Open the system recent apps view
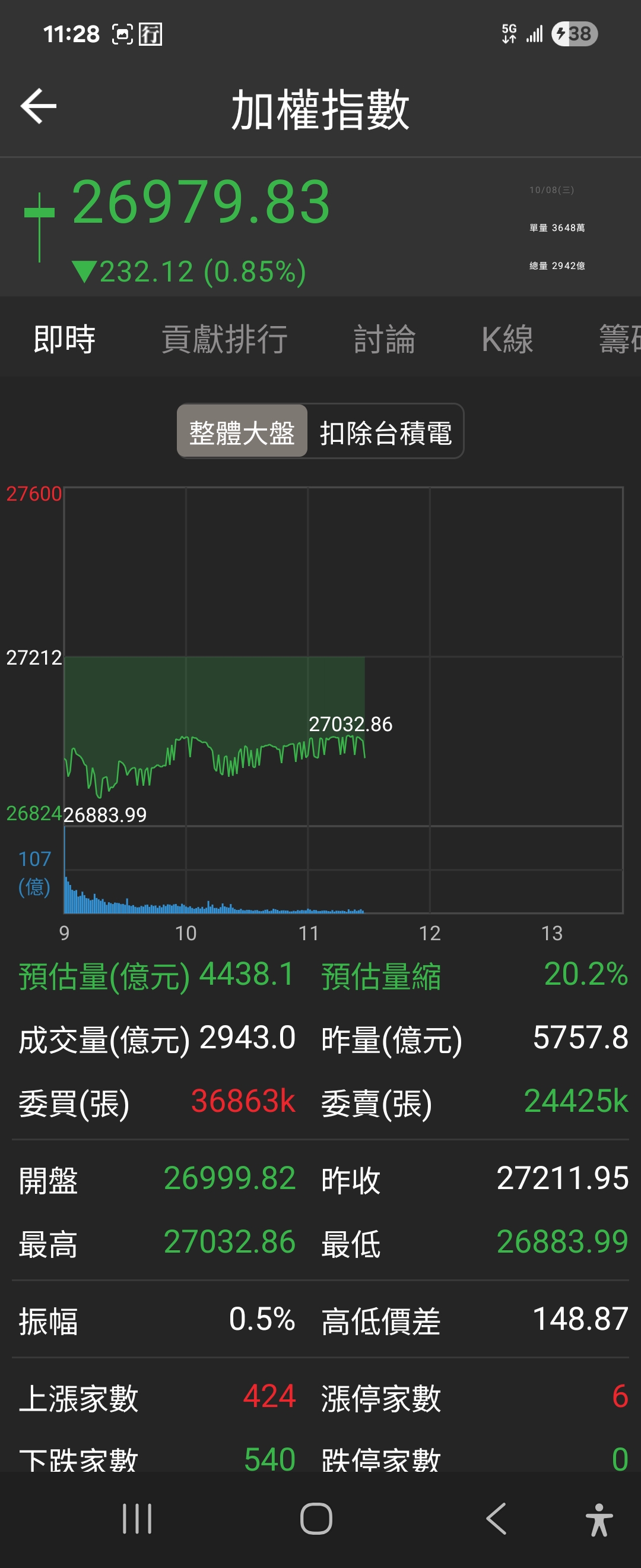This screenshot has height=1568, width=641. point(137,1518)
